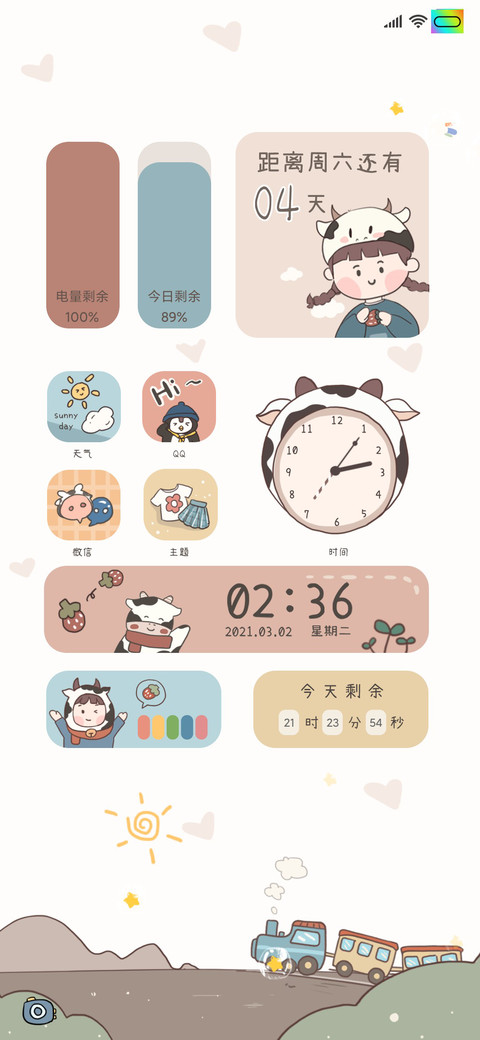Image resolution: width=480 pixels, height=1040 pixels.
Task: Launch the QQ app
Action: click(179, 407)
